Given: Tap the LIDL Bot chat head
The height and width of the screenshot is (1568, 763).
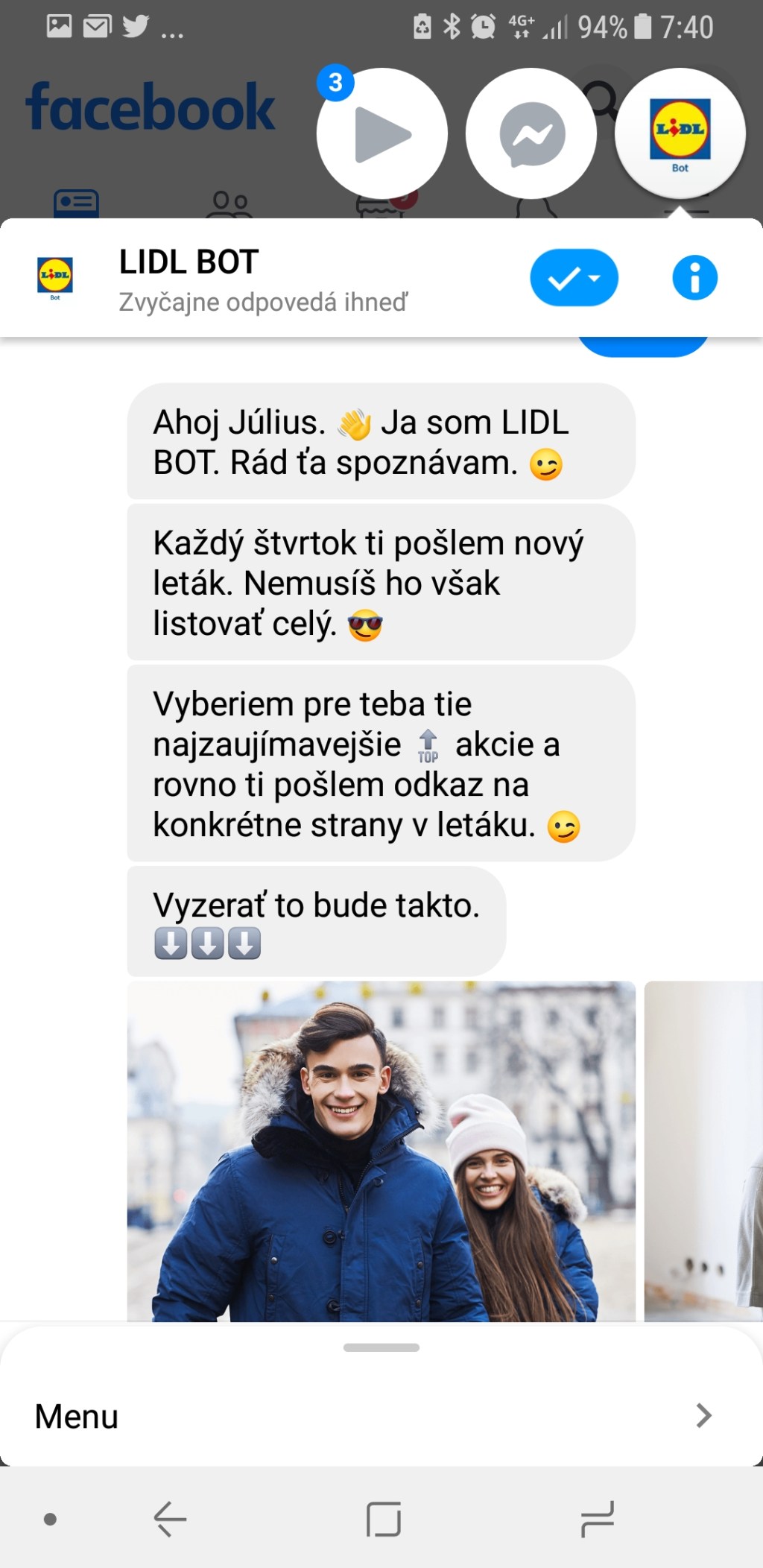Looking at the screenshot, I should click(x=680, y=134).
